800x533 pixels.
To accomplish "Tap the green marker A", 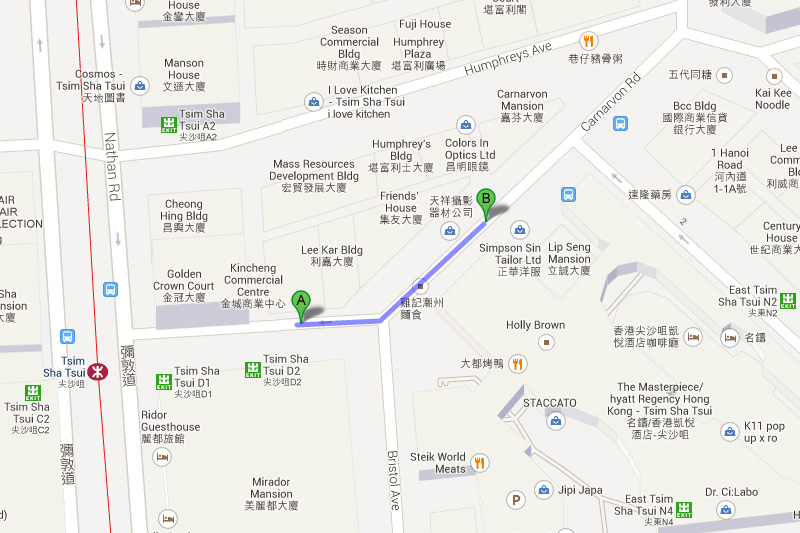I will pos(301,302).
